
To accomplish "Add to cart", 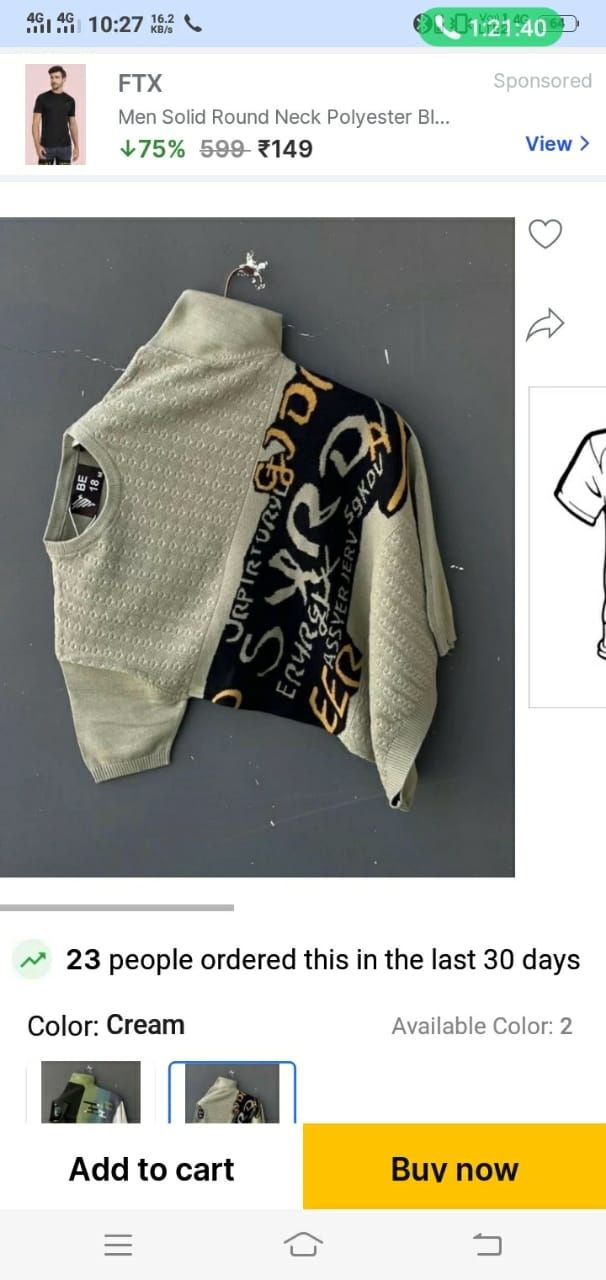I will coord(151,1169).
